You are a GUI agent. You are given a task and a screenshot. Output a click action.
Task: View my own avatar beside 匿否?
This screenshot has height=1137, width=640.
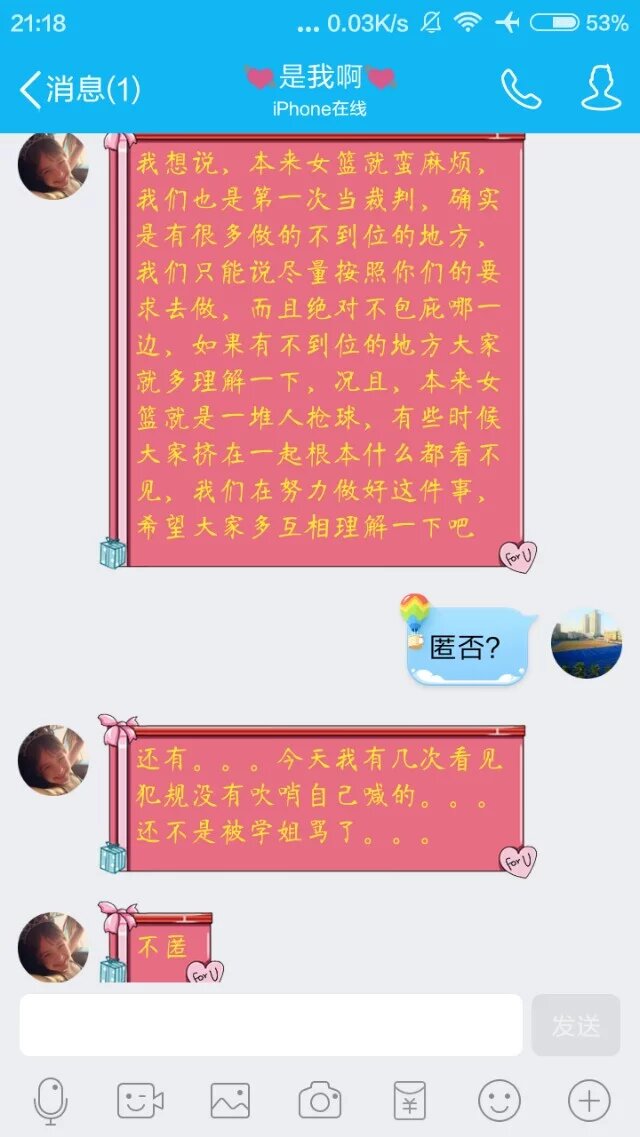pos(587,643)
